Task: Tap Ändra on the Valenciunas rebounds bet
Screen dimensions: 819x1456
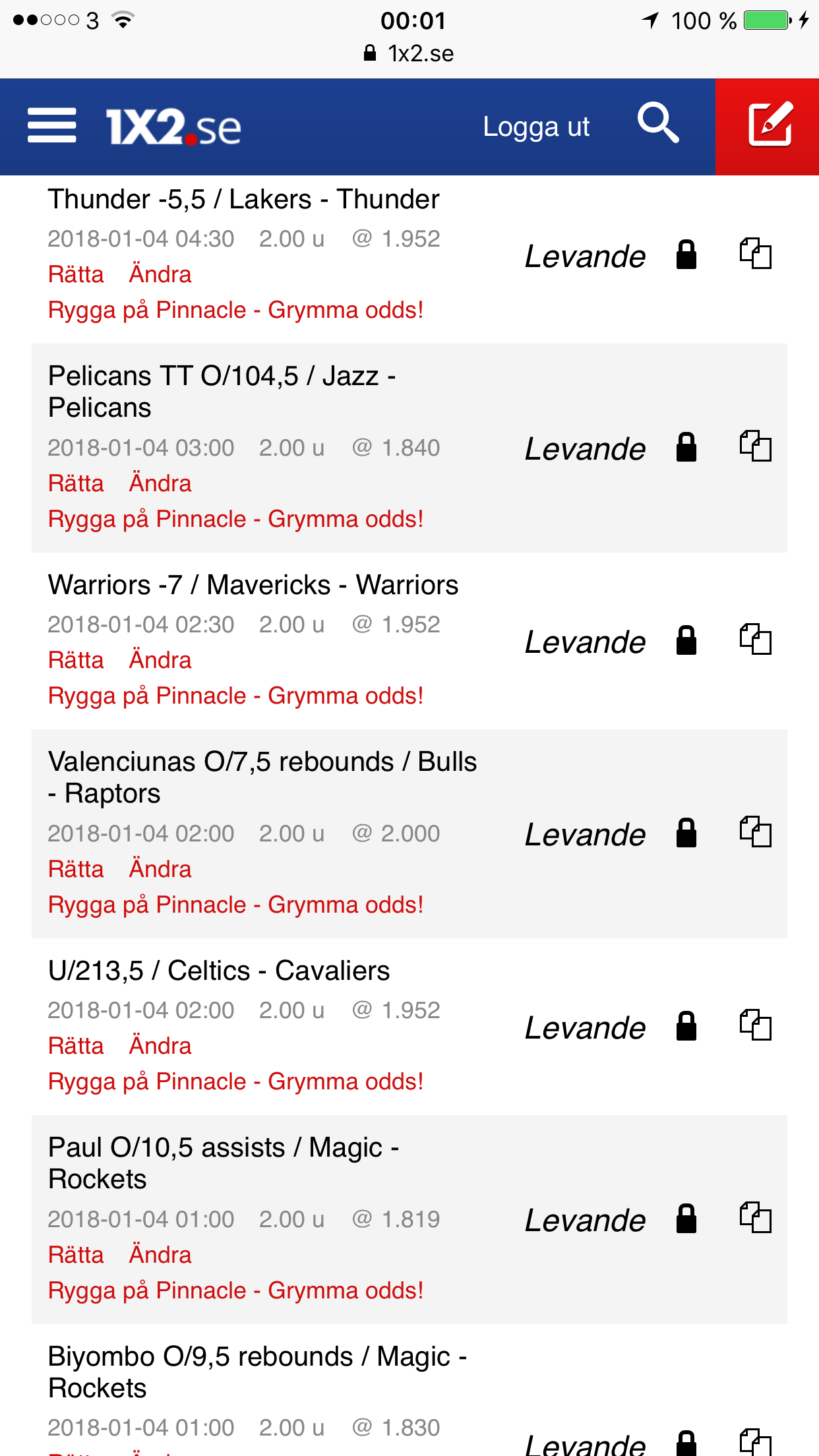Action: pos(160,869)
